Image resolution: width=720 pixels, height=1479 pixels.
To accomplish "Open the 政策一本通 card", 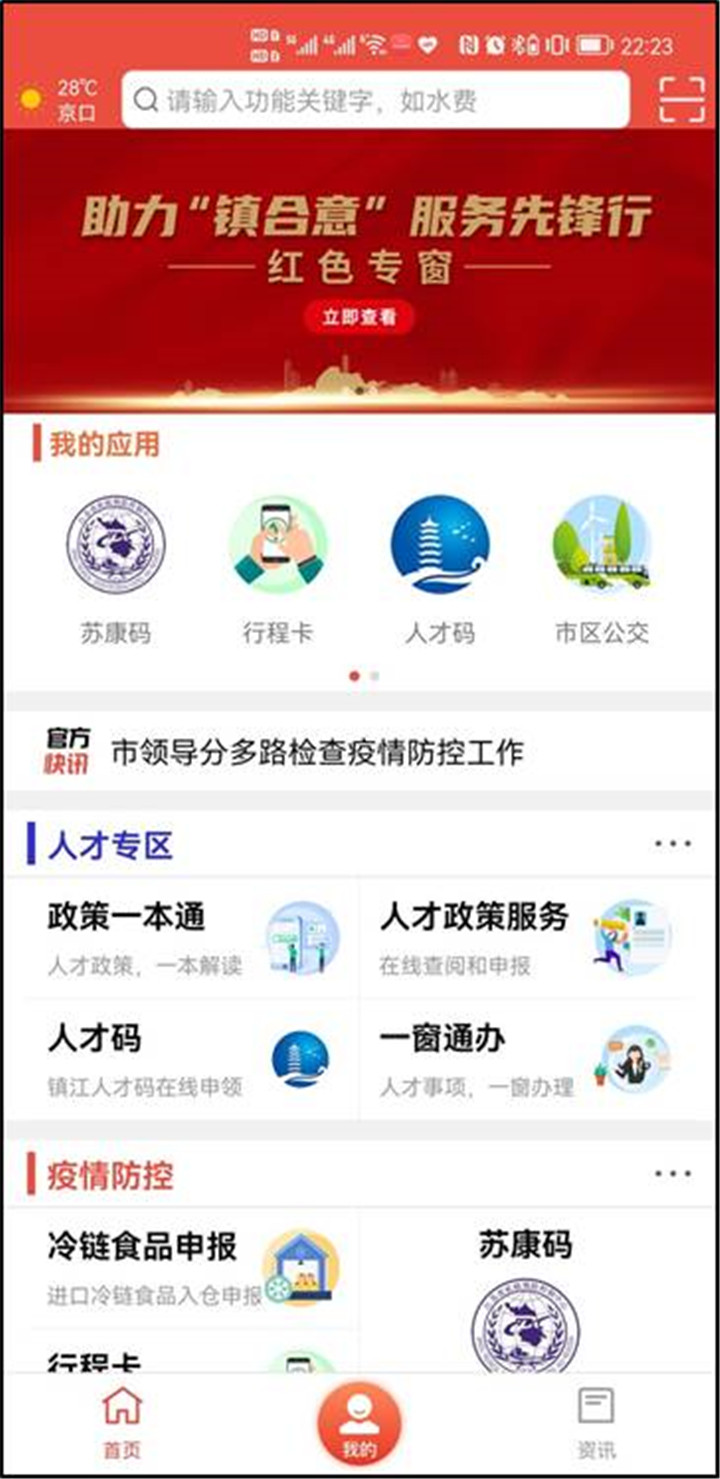I will point(182,938).
